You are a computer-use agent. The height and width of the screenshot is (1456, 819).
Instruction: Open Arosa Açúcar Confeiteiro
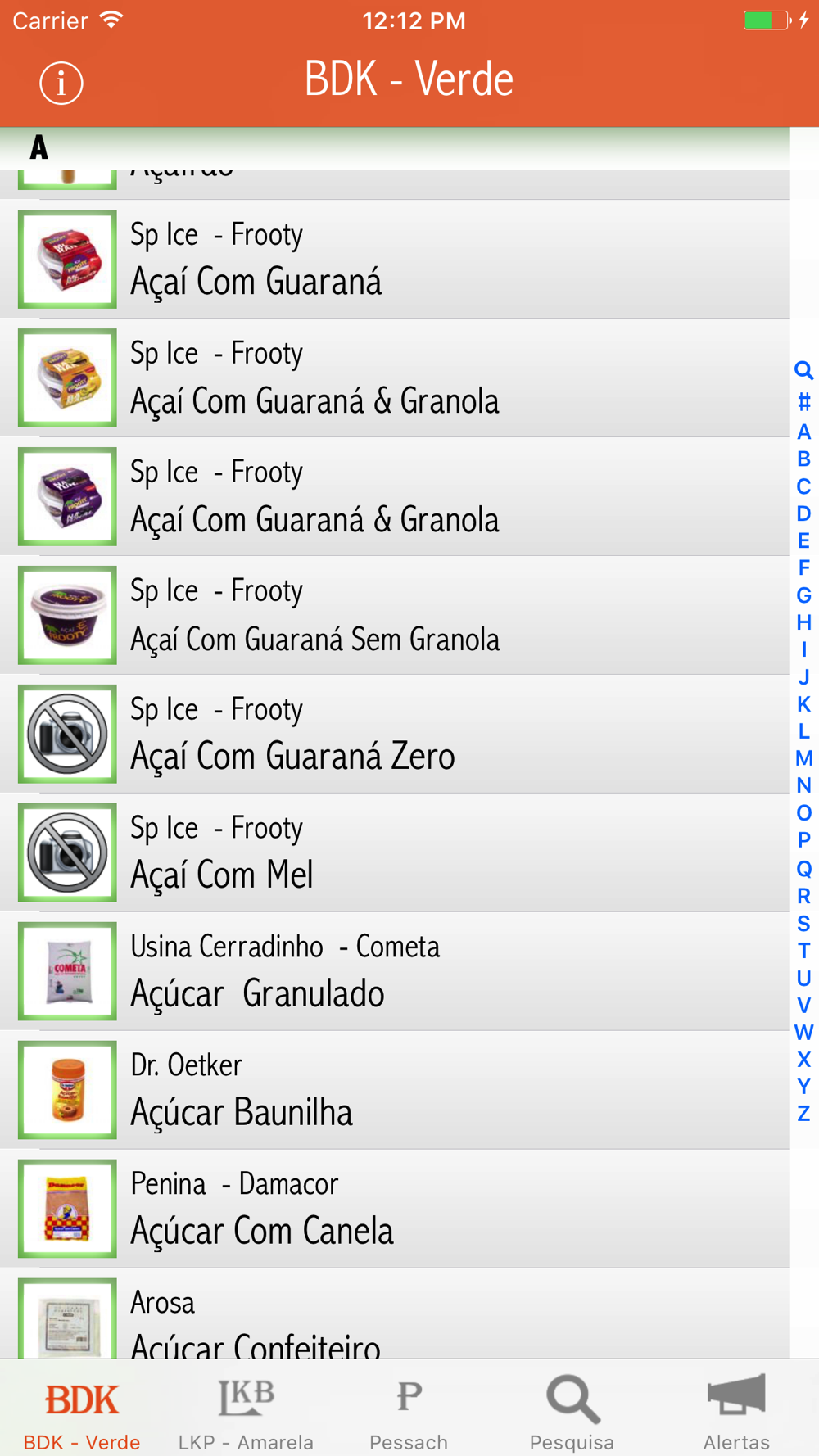[393, 1317]
